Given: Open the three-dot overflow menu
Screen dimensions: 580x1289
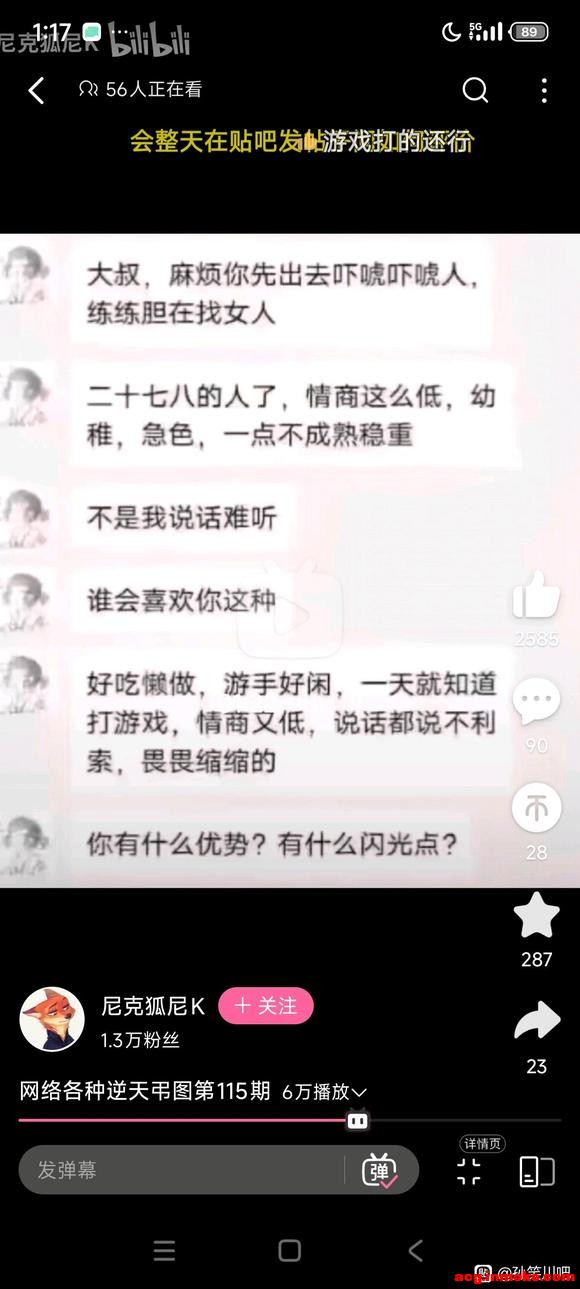Looking at the screenshot, I should pos(544,90).
